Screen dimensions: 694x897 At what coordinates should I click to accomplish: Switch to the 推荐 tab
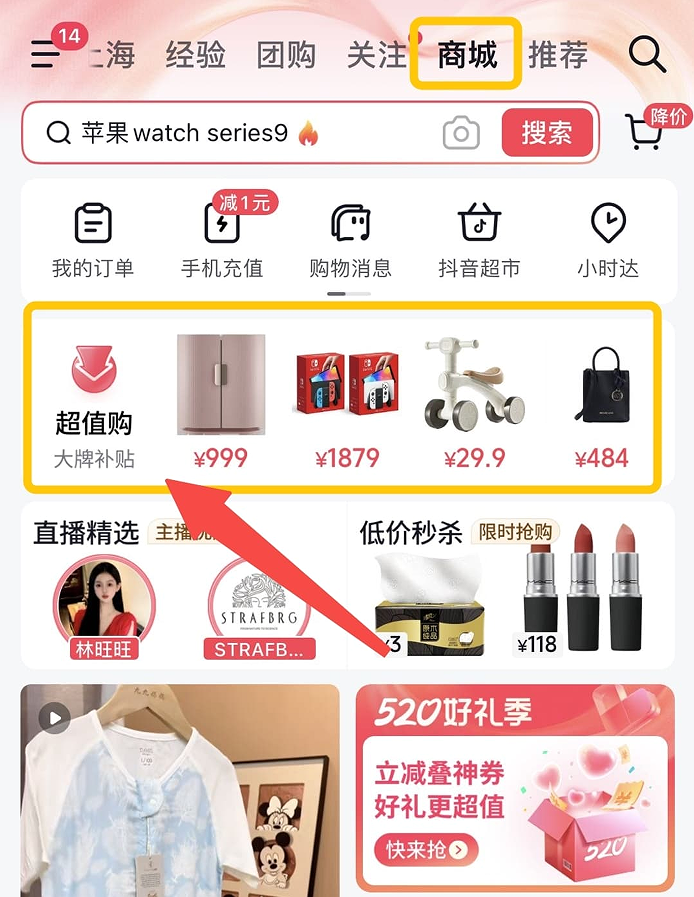(x=558, y=54)
